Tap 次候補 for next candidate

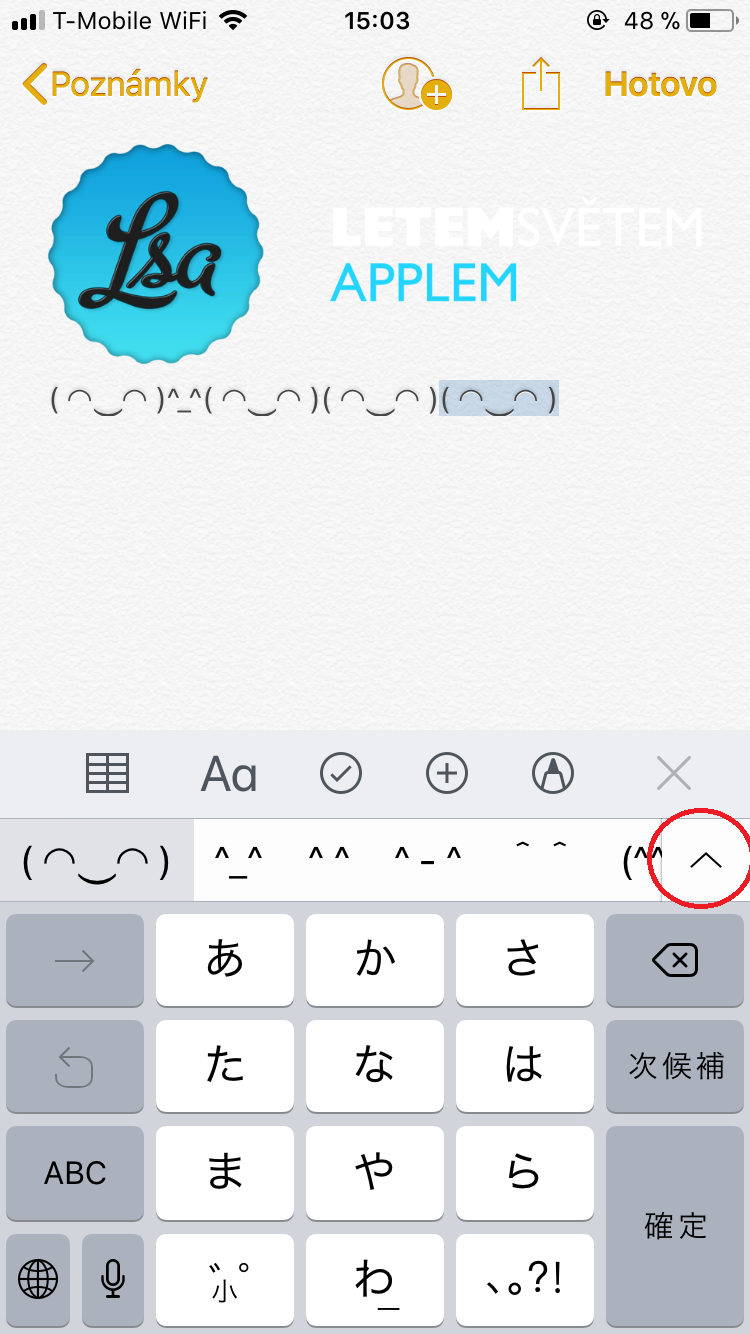674,1066
